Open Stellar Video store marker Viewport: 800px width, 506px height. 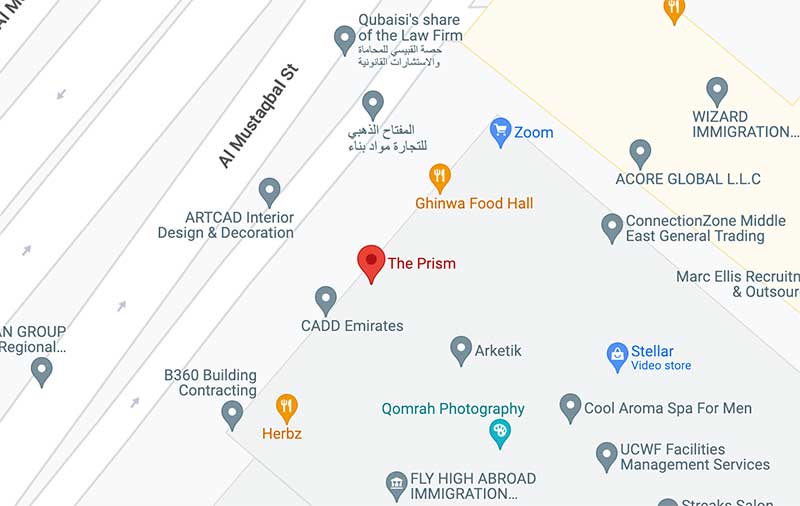618,354
